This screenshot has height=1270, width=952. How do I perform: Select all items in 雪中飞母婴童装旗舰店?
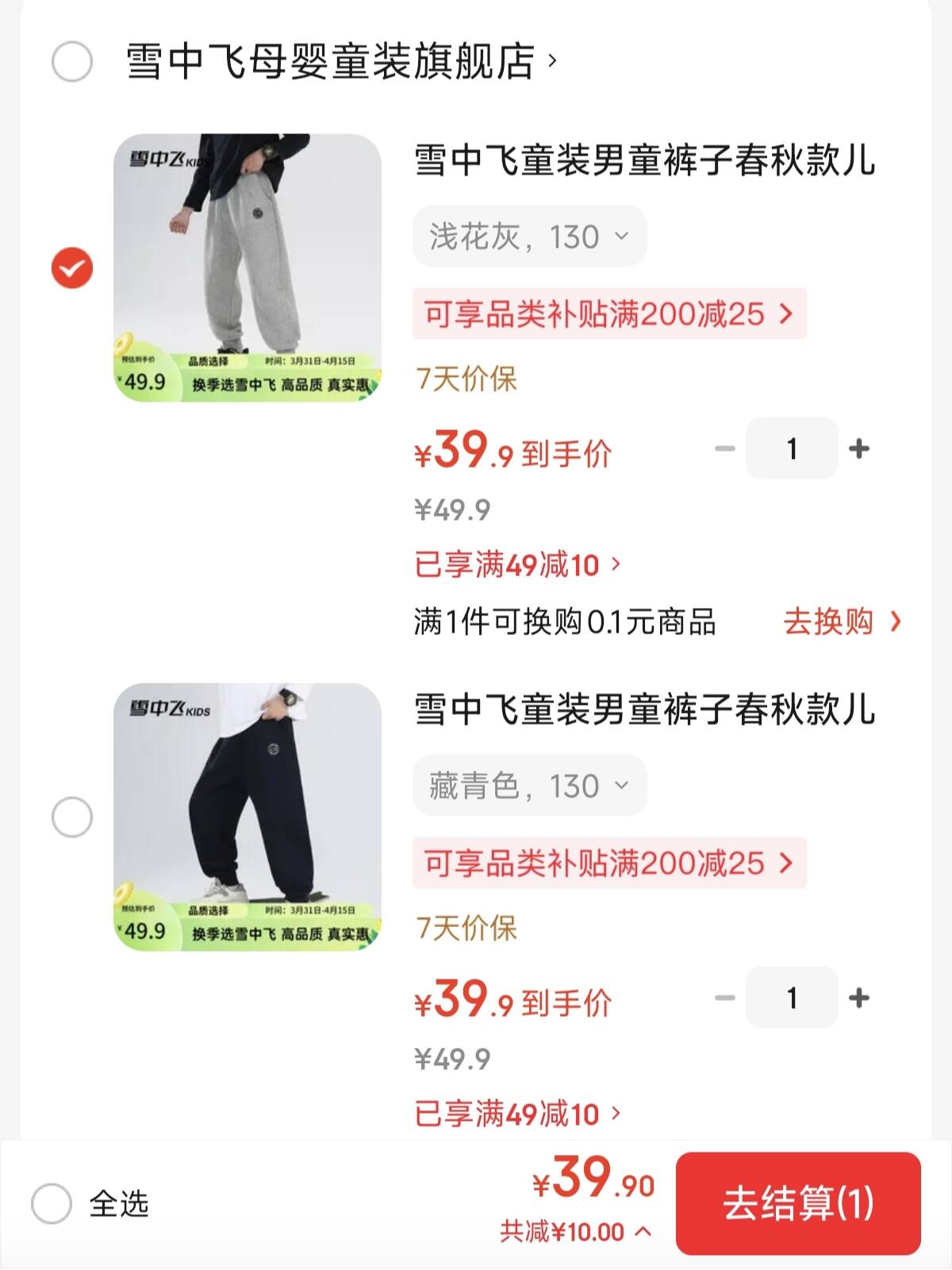[72, 62]
